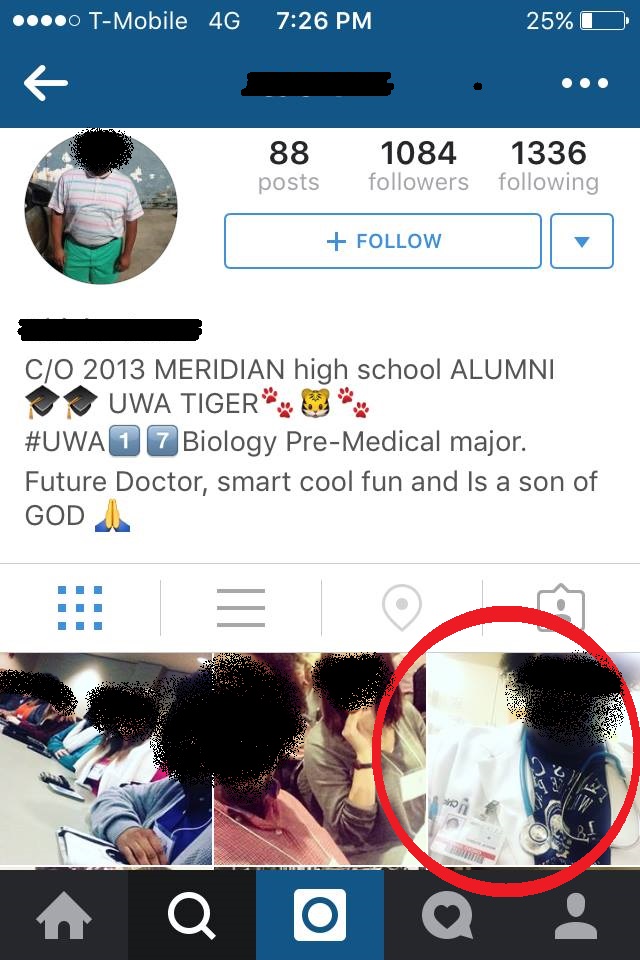Go back with the arrow icon
640x960 pixels.
(46, 84)
